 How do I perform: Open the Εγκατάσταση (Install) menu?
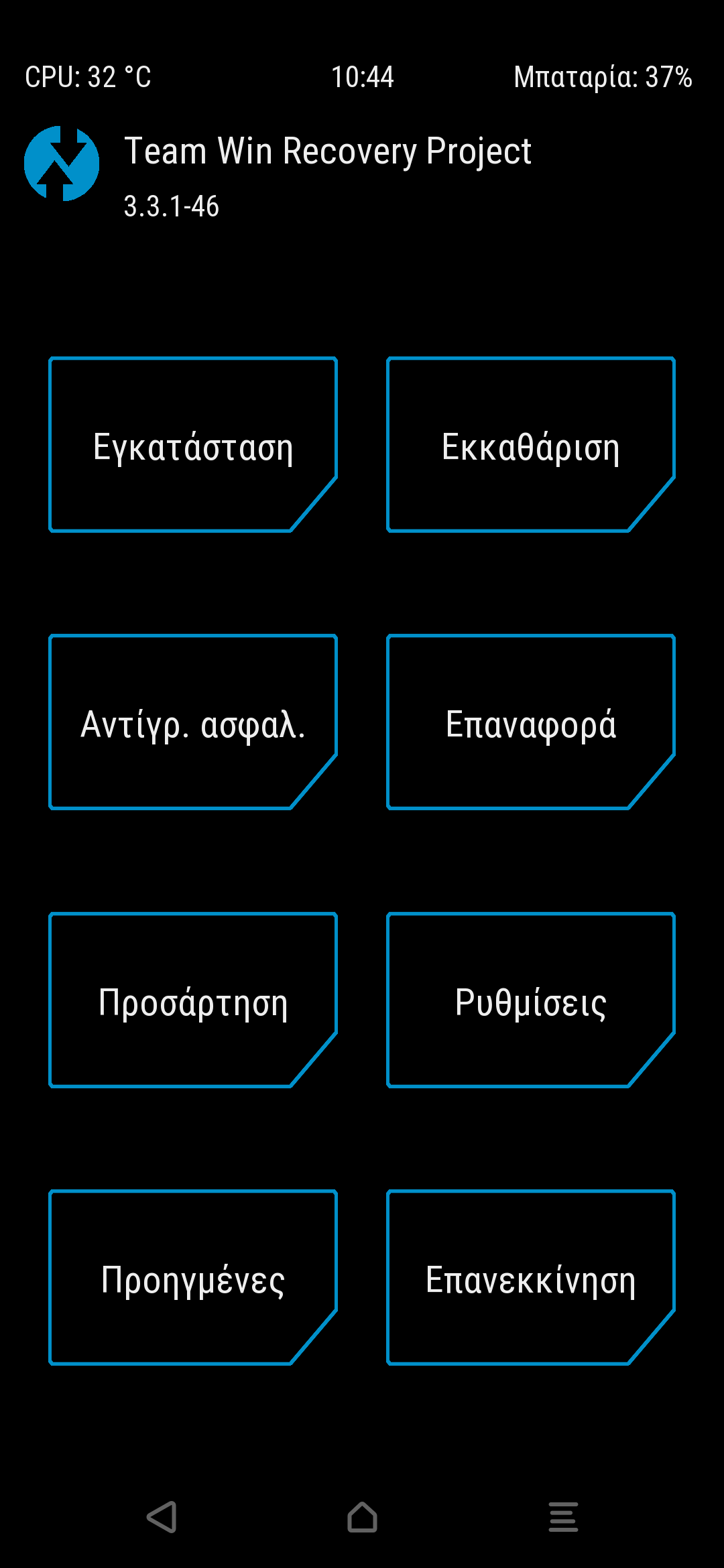click(193, 445)
